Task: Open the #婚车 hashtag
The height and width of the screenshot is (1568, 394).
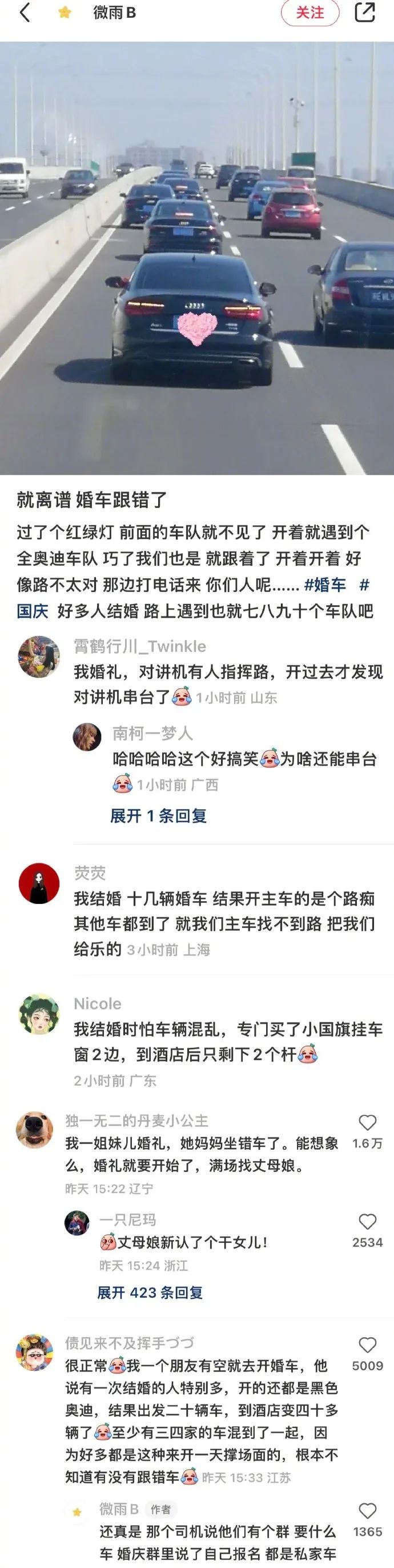Action: click(x=325, y=585)
